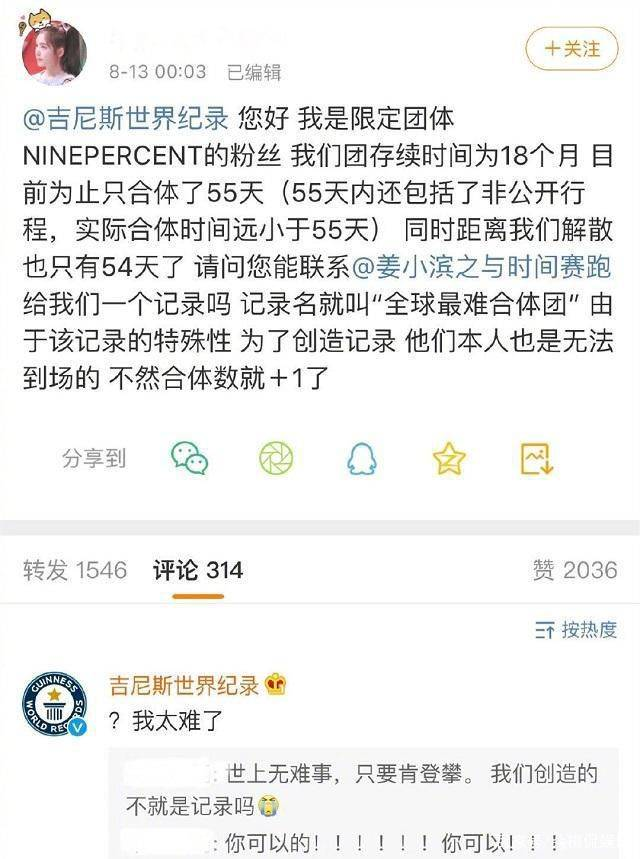Open 吉尼斯世界纪录 username in comments
This screenshot has width=640, height=859.
[185, 685]
